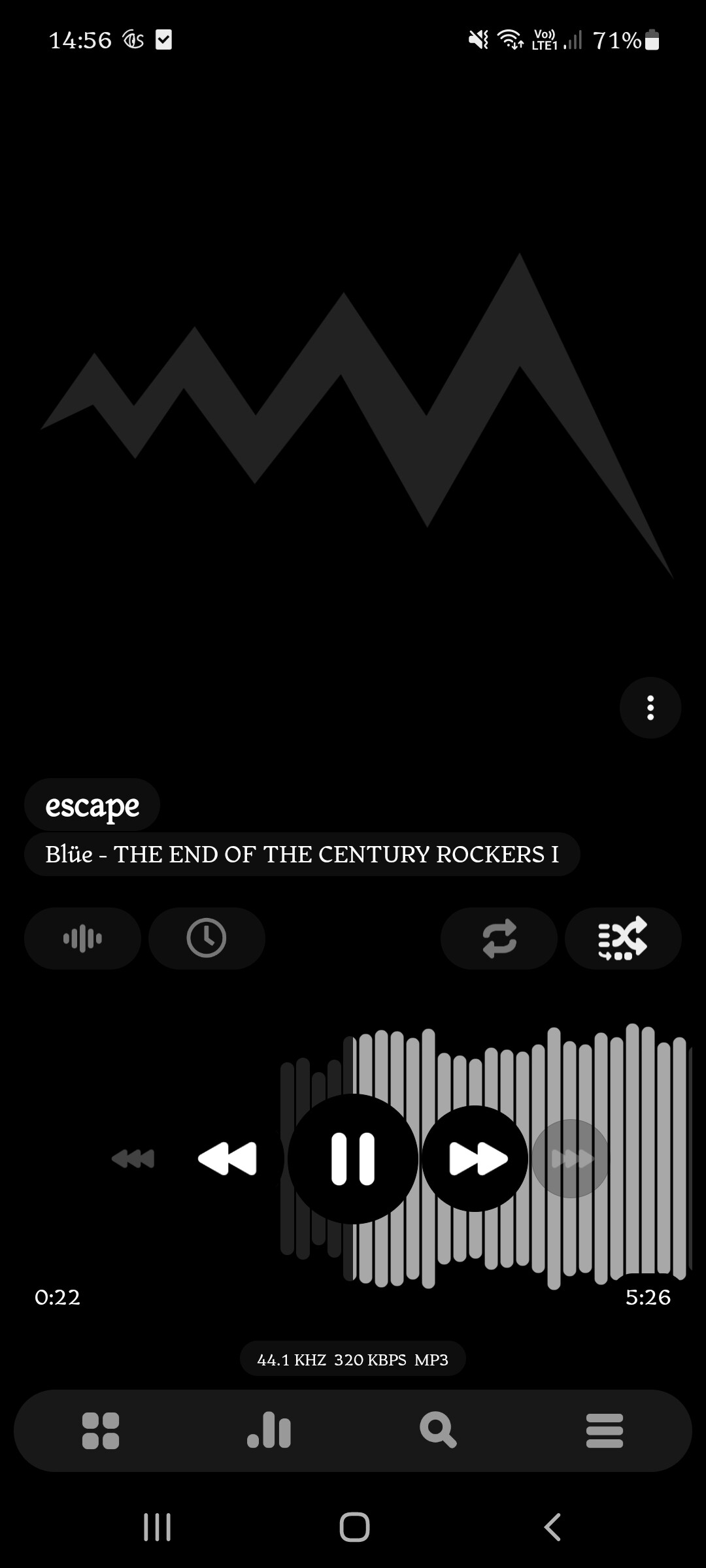Open the sleep timer clock
The image size is (706, 1568).
tap(207, 938)
